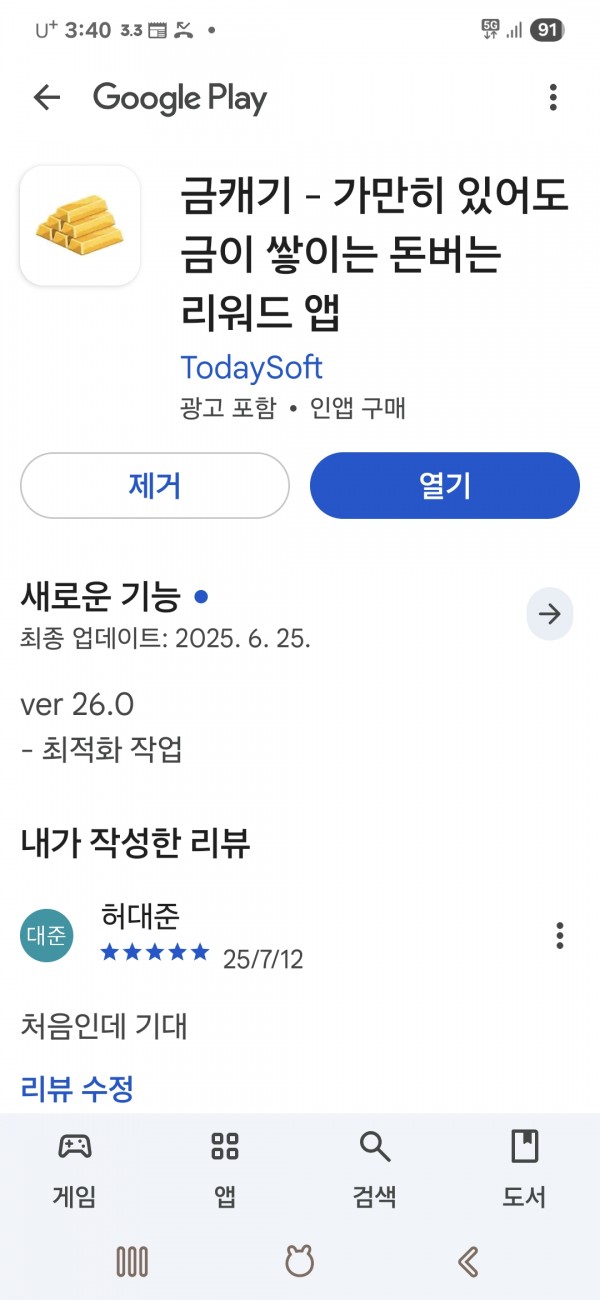Switch to the 게임 tab
This screenshot has height=1300, width=600.
[x=75, y=1169]
